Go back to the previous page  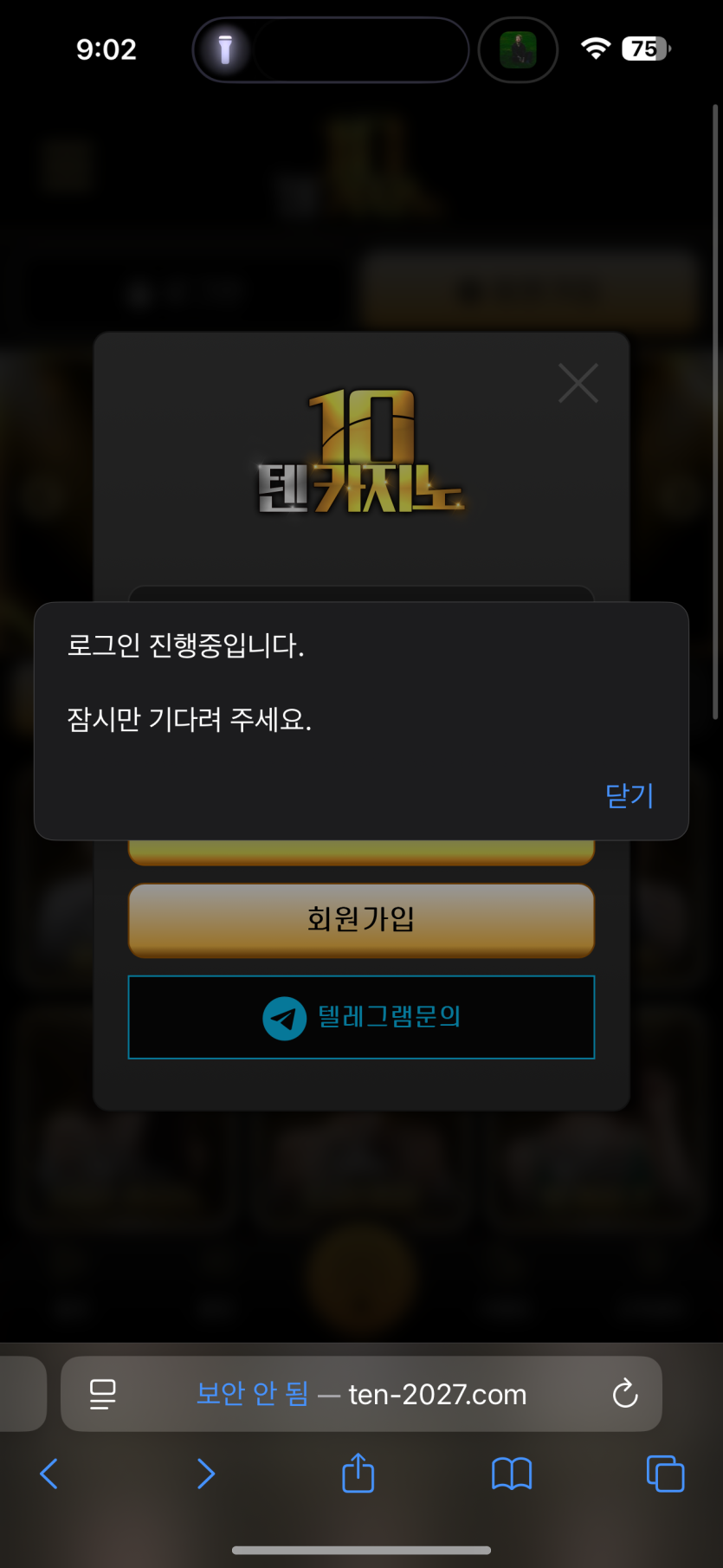pyautogui.click(x=49, y=1474)
